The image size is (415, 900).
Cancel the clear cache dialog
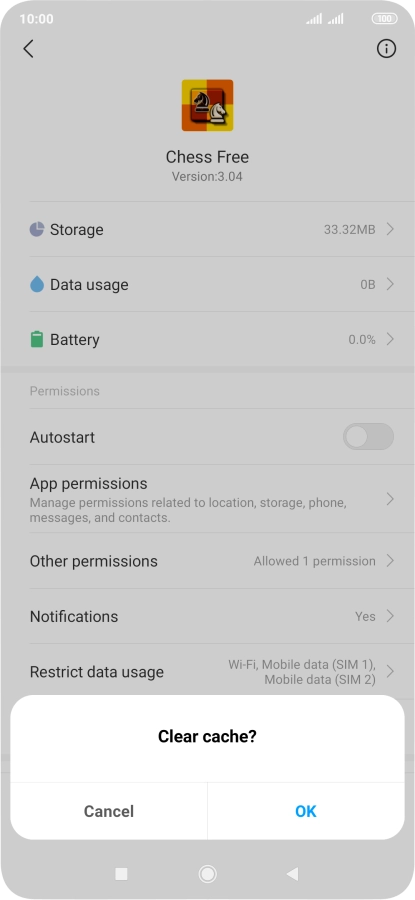(x=108, y=811)
